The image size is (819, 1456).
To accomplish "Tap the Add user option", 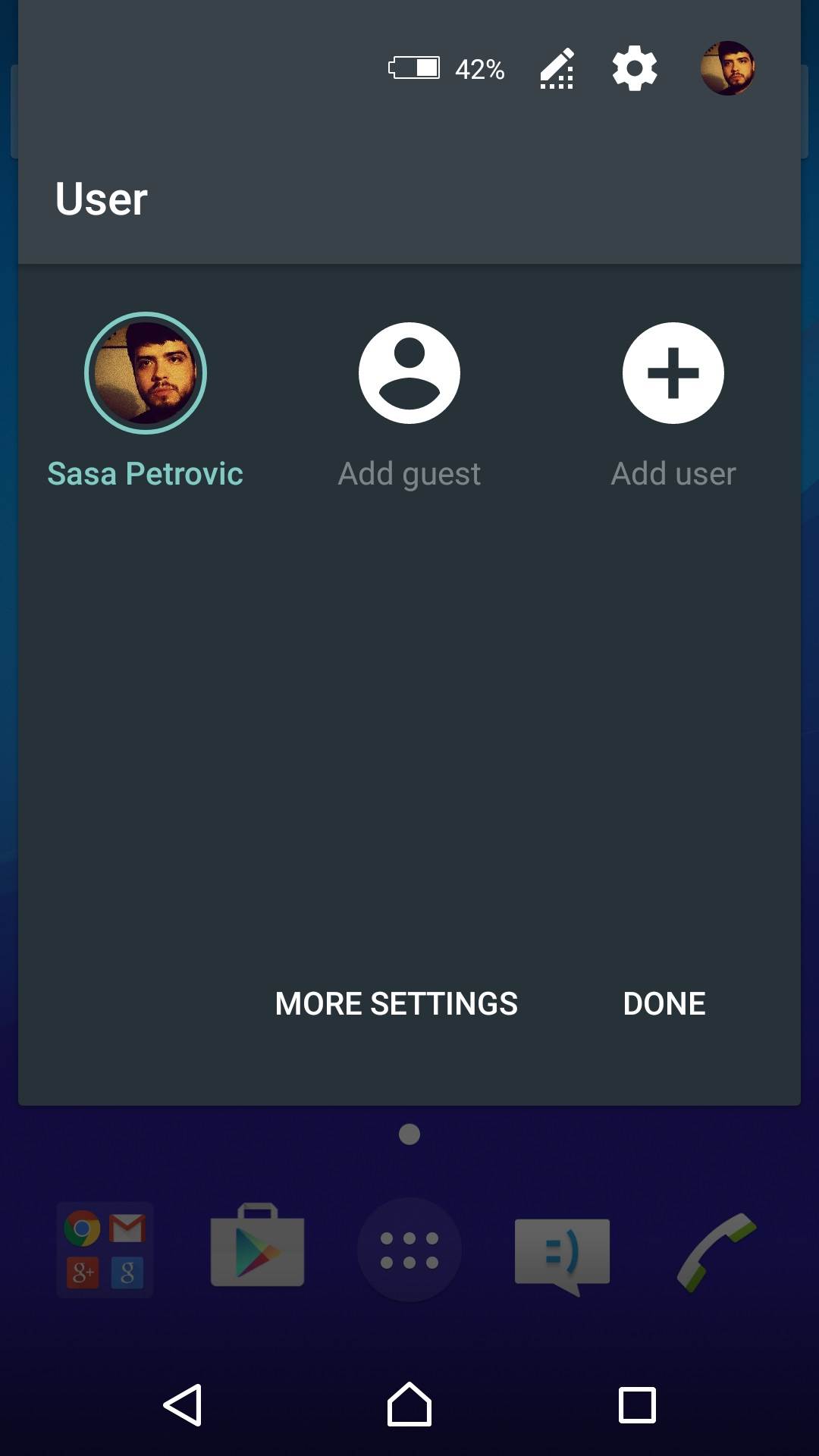I will [x=673, y=374].
